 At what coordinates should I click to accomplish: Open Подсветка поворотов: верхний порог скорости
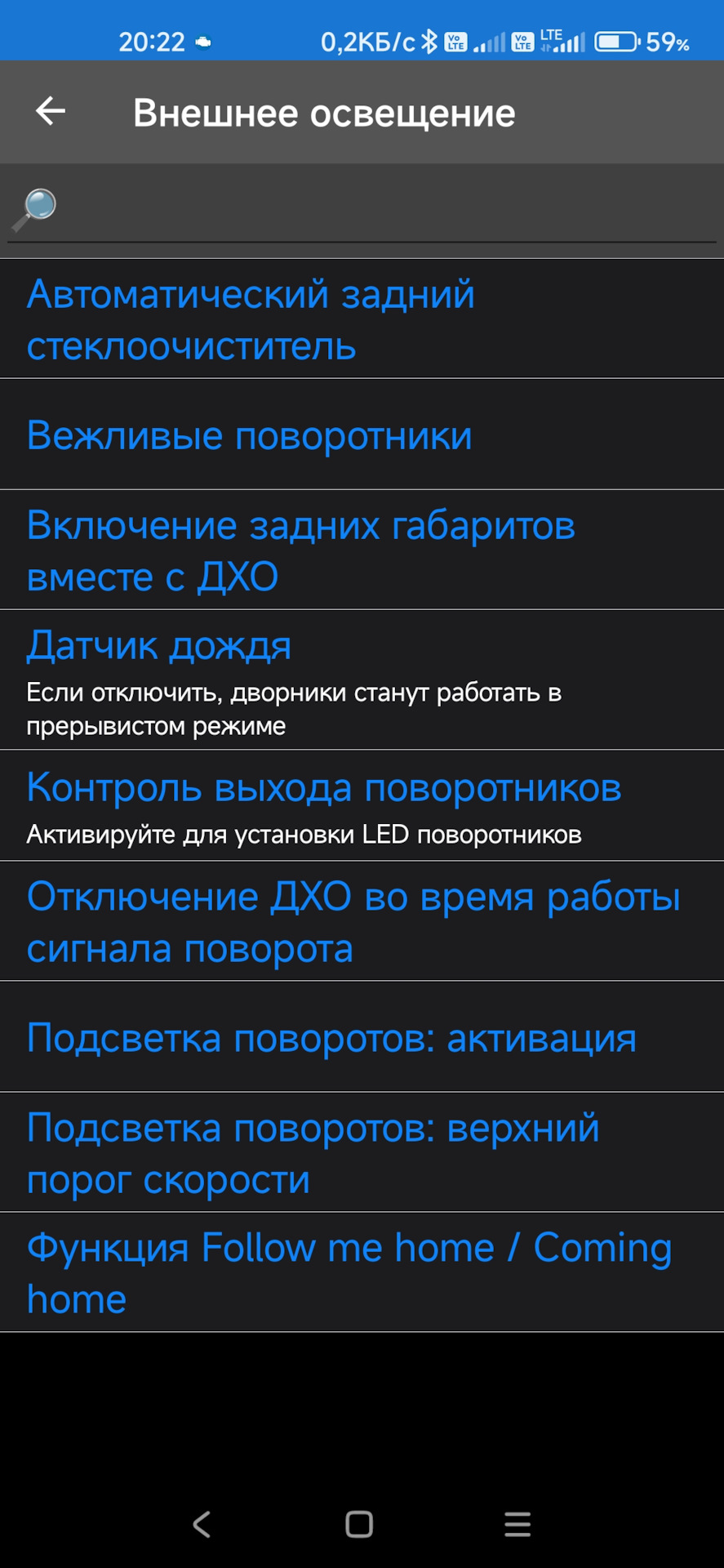click(362, 1152)
